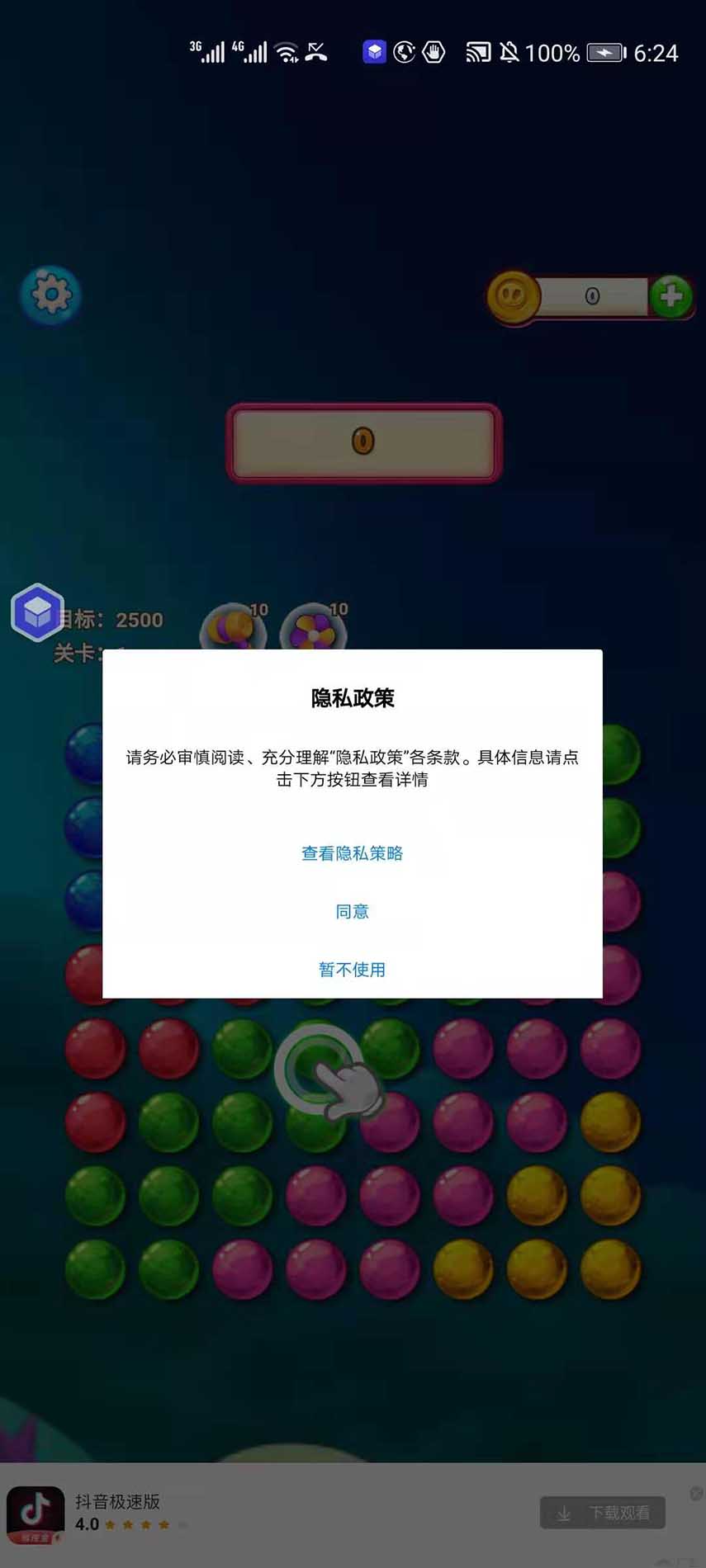Screen dimensions: 706x1568
Task: Close the bottom ad banner
Action: coord(696,1493)
